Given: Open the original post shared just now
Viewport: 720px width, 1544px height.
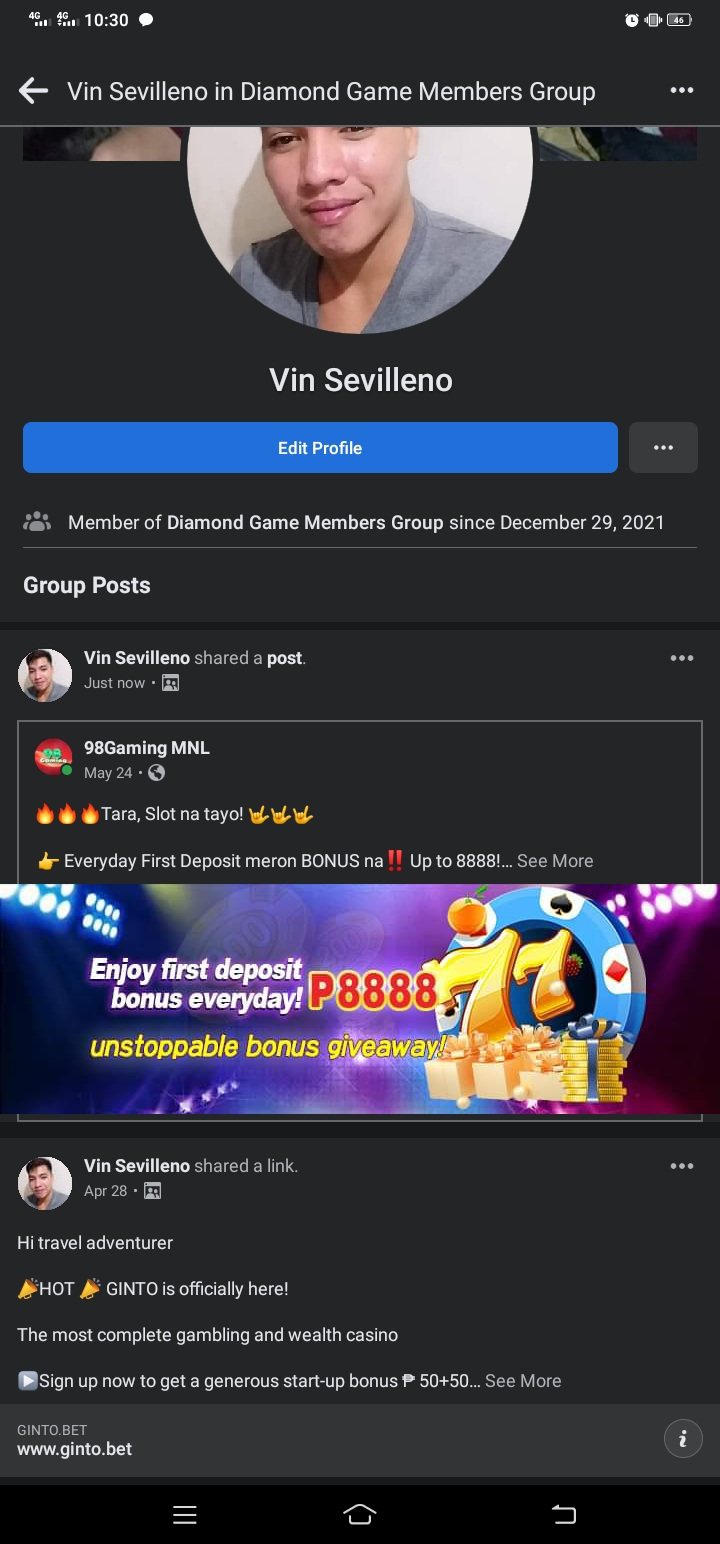Looking at the screenshot, I should pyautogui.click(x=285, y=658).
